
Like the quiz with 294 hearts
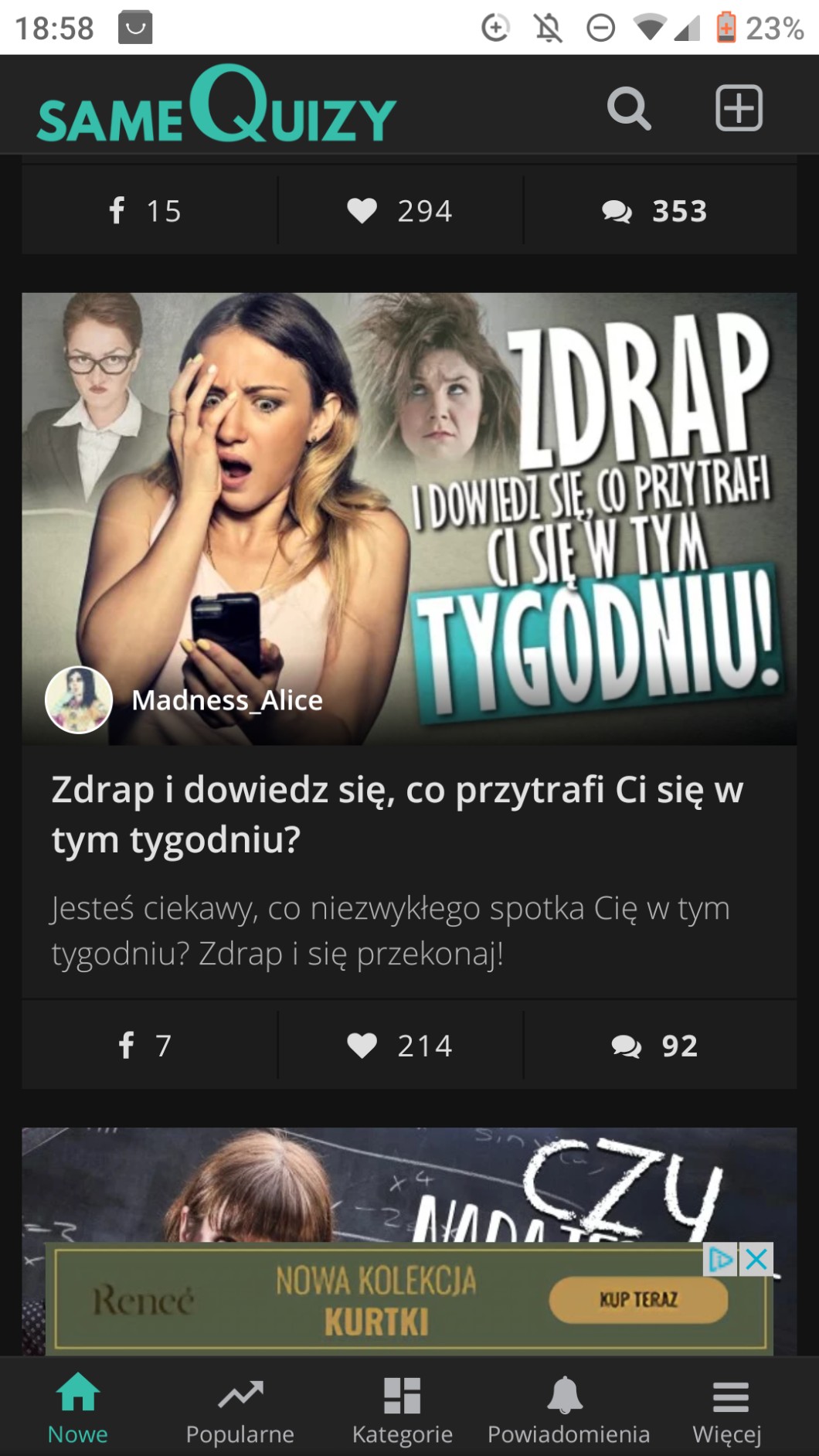pyautogui.click(x=400, y=211)
